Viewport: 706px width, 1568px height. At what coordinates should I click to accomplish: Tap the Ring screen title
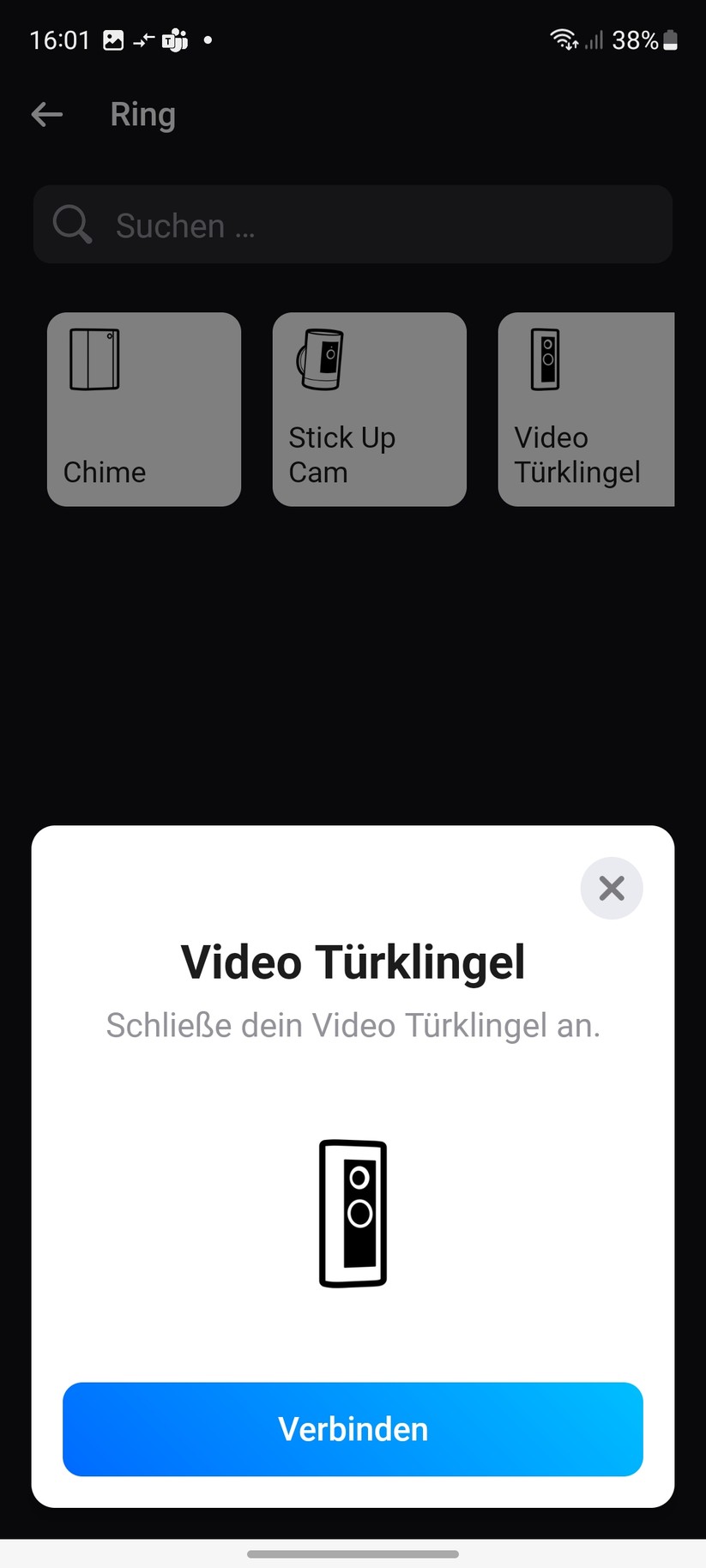tap(142, 114)
